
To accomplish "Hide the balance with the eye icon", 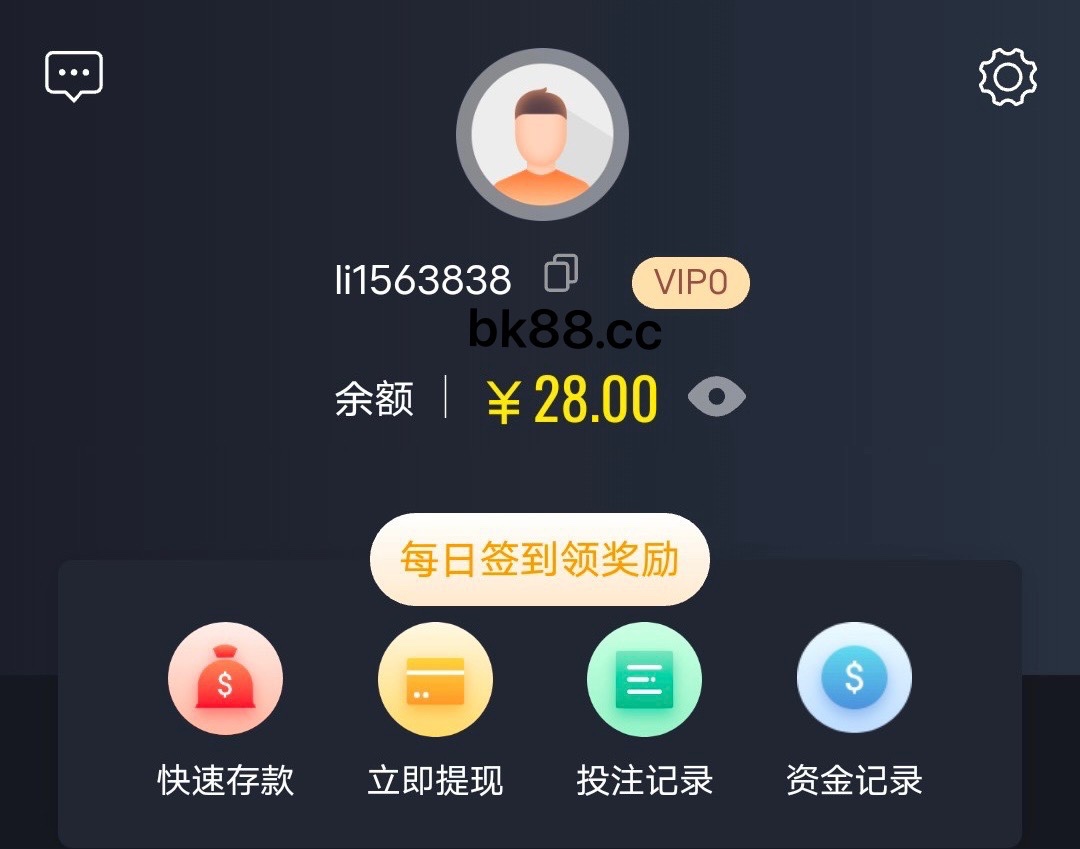I will 717,398.
